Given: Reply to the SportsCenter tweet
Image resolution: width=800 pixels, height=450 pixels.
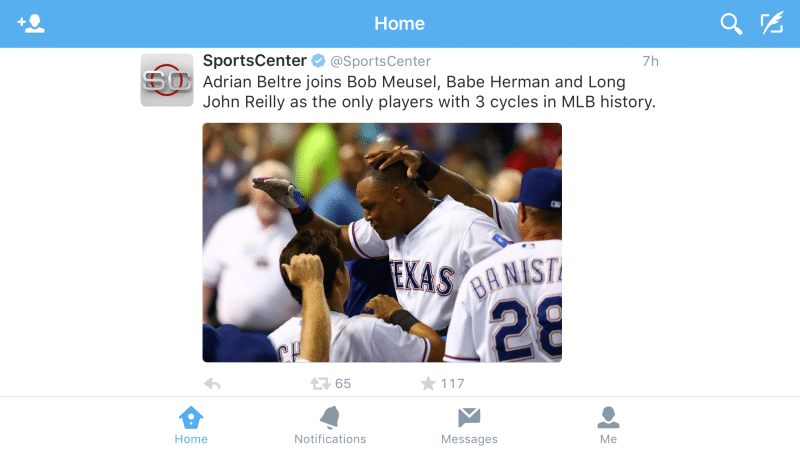Looking at the screenshot, I should point(212,383).
